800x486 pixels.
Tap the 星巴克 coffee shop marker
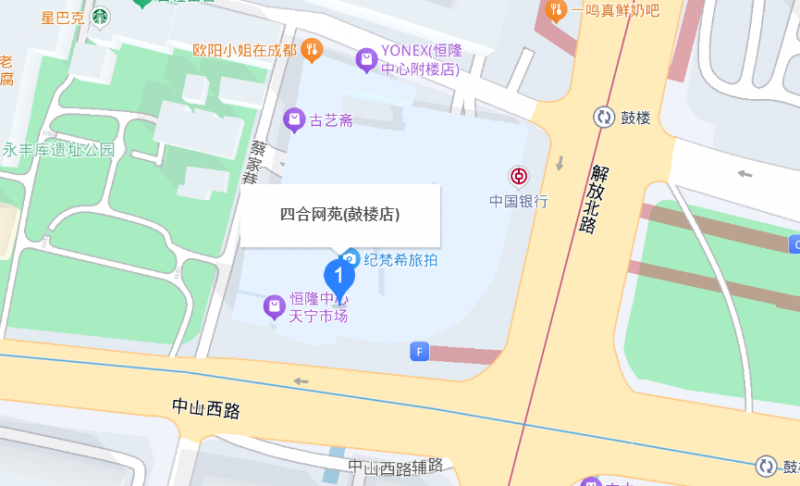[100, 17]
